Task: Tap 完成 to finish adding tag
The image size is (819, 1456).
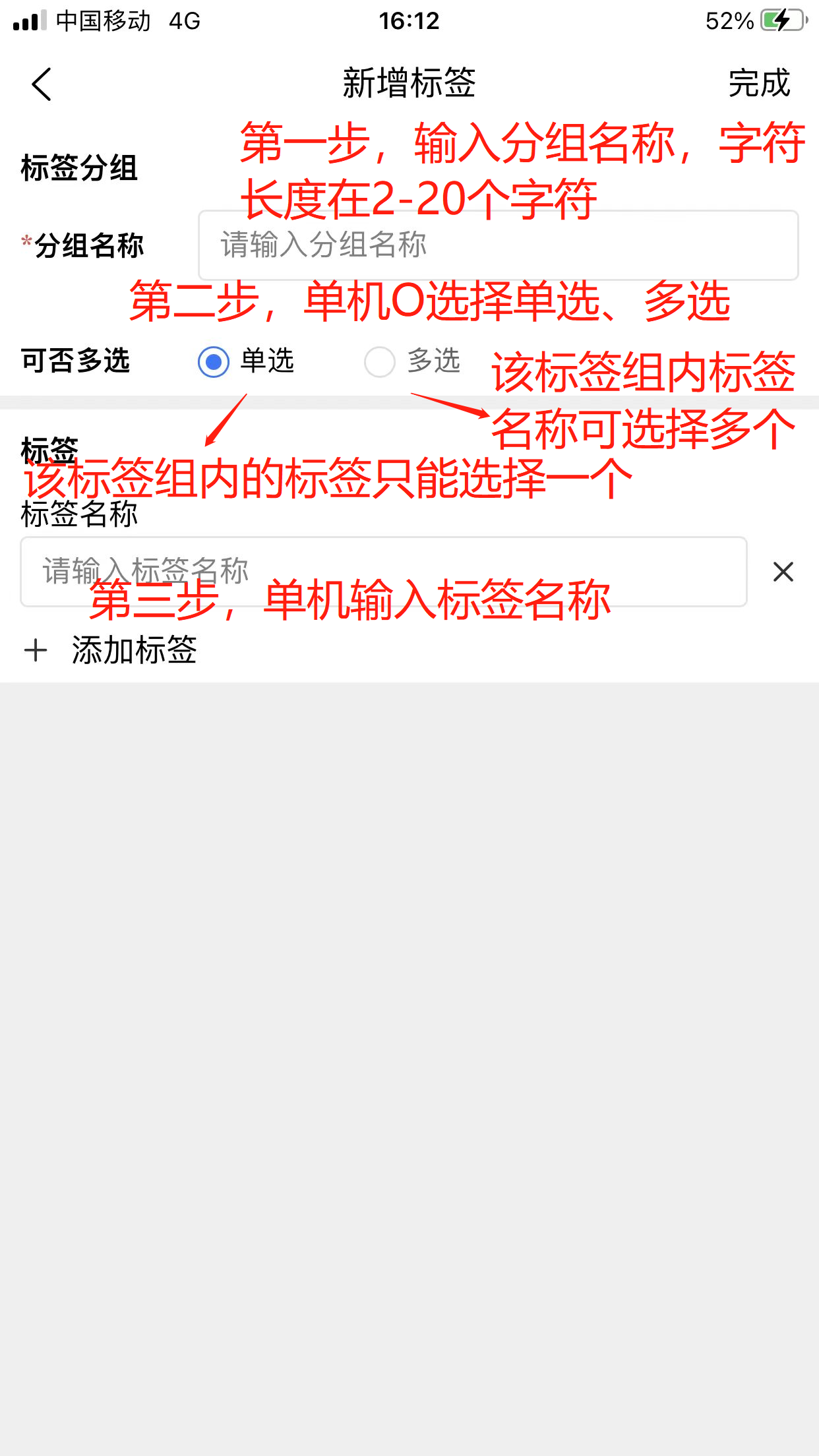Action: pos(758,84)
